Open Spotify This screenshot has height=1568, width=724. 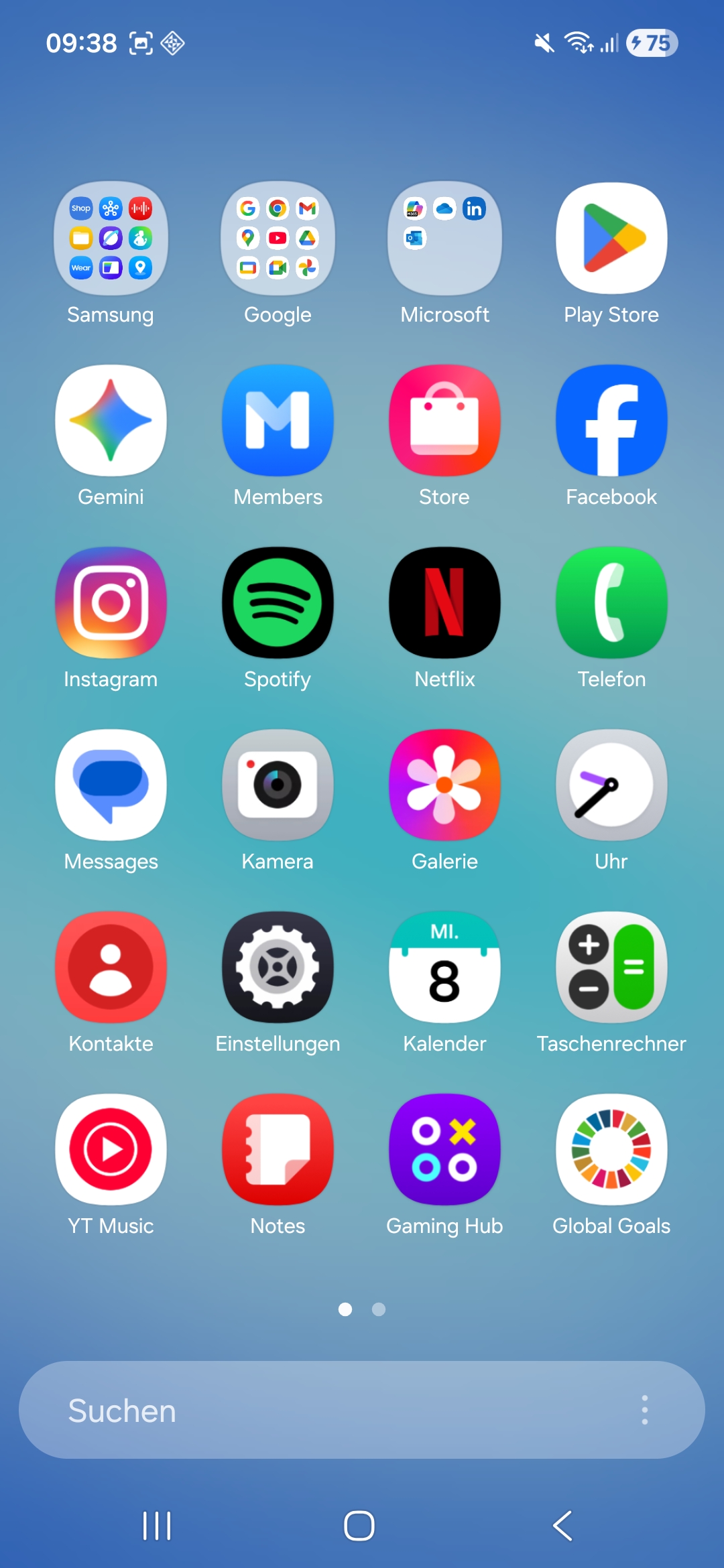point(278,602)
